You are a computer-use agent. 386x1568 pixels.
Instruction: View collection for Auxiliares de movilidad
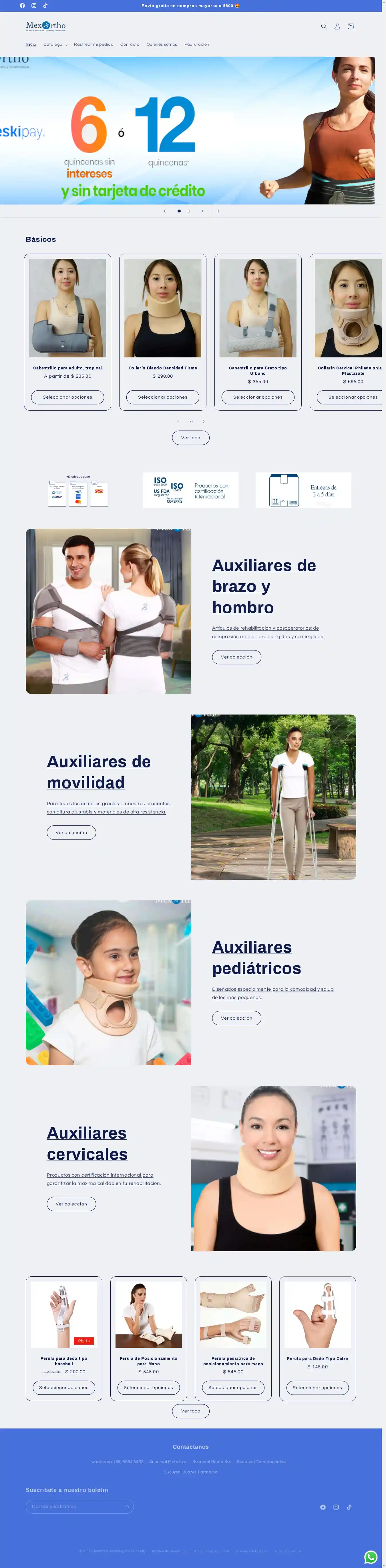71,833
